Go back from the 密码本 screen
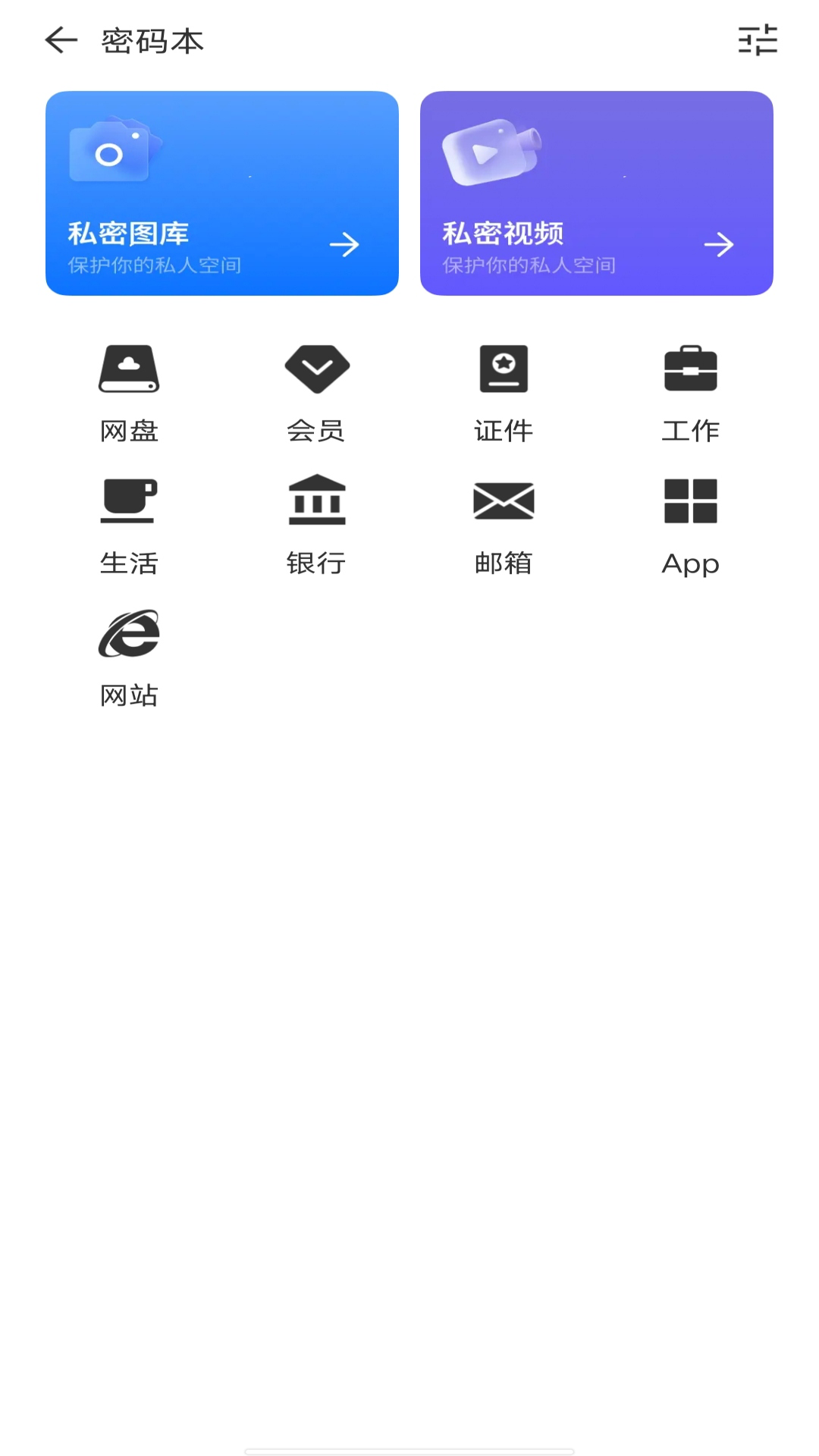819x1456 pixels. point(61,40)
